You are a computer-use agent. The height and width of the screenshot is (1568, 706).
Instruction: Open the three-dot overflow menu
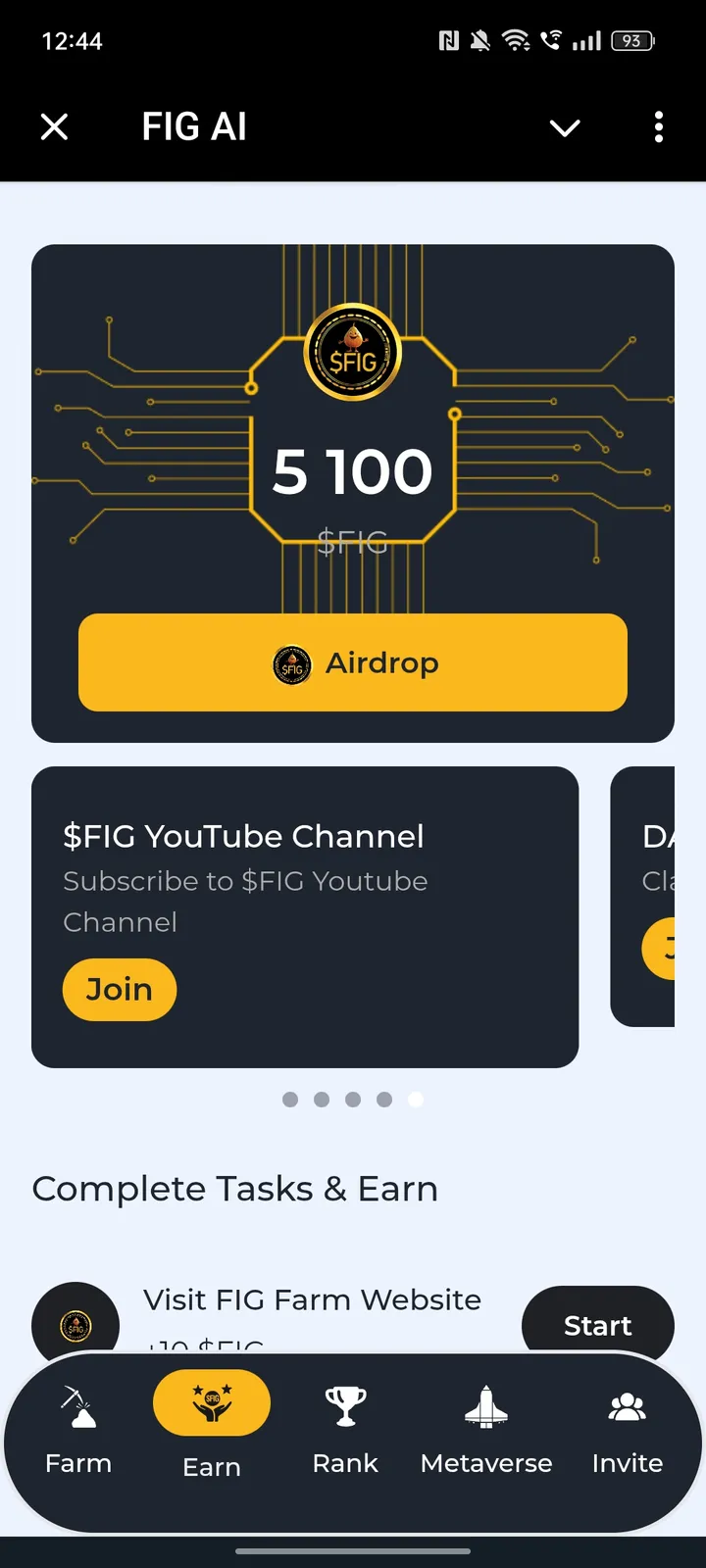coord(658,126)
